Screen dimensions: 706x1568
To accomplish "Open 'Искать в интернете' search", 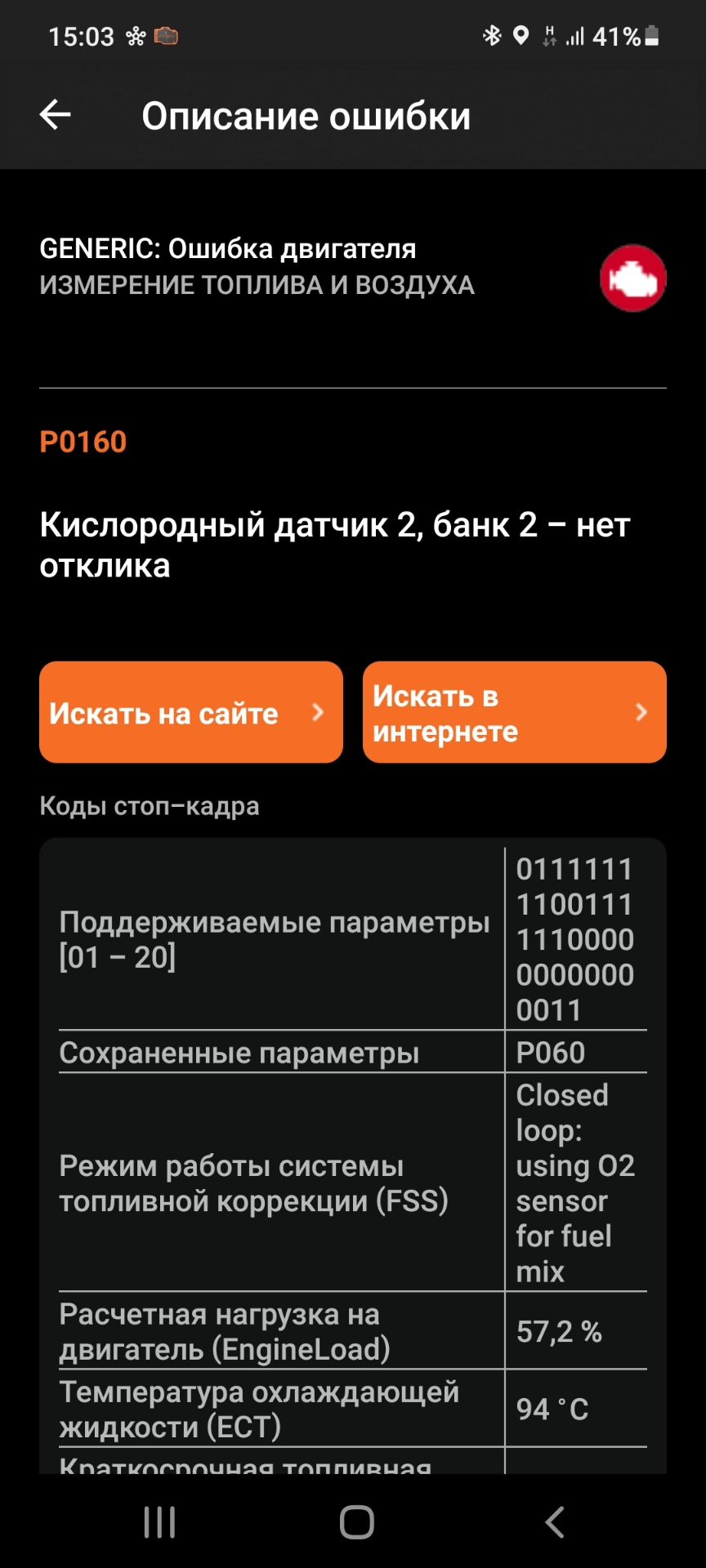I will click(514, 712).
